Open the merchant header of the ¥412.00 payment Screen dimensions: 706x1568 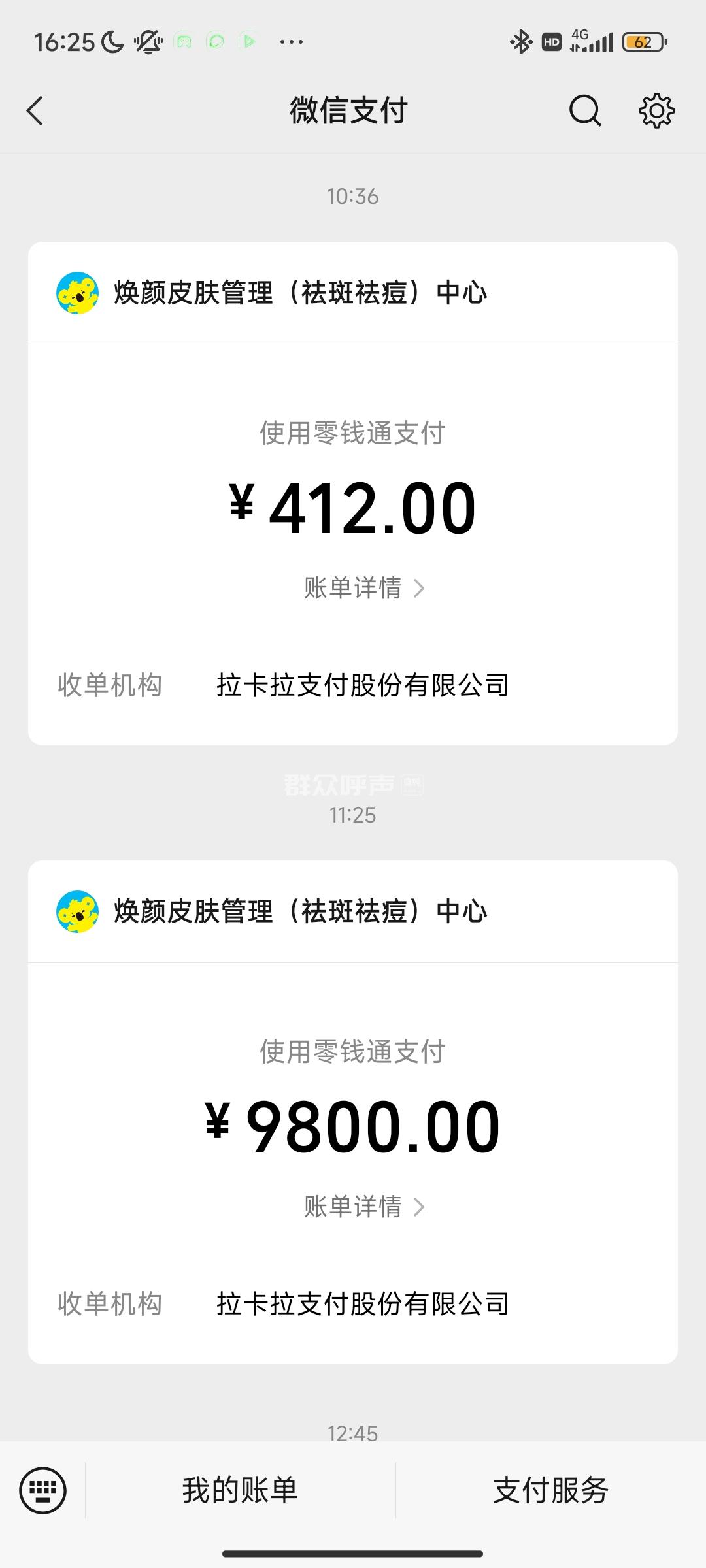click(300, 293)
